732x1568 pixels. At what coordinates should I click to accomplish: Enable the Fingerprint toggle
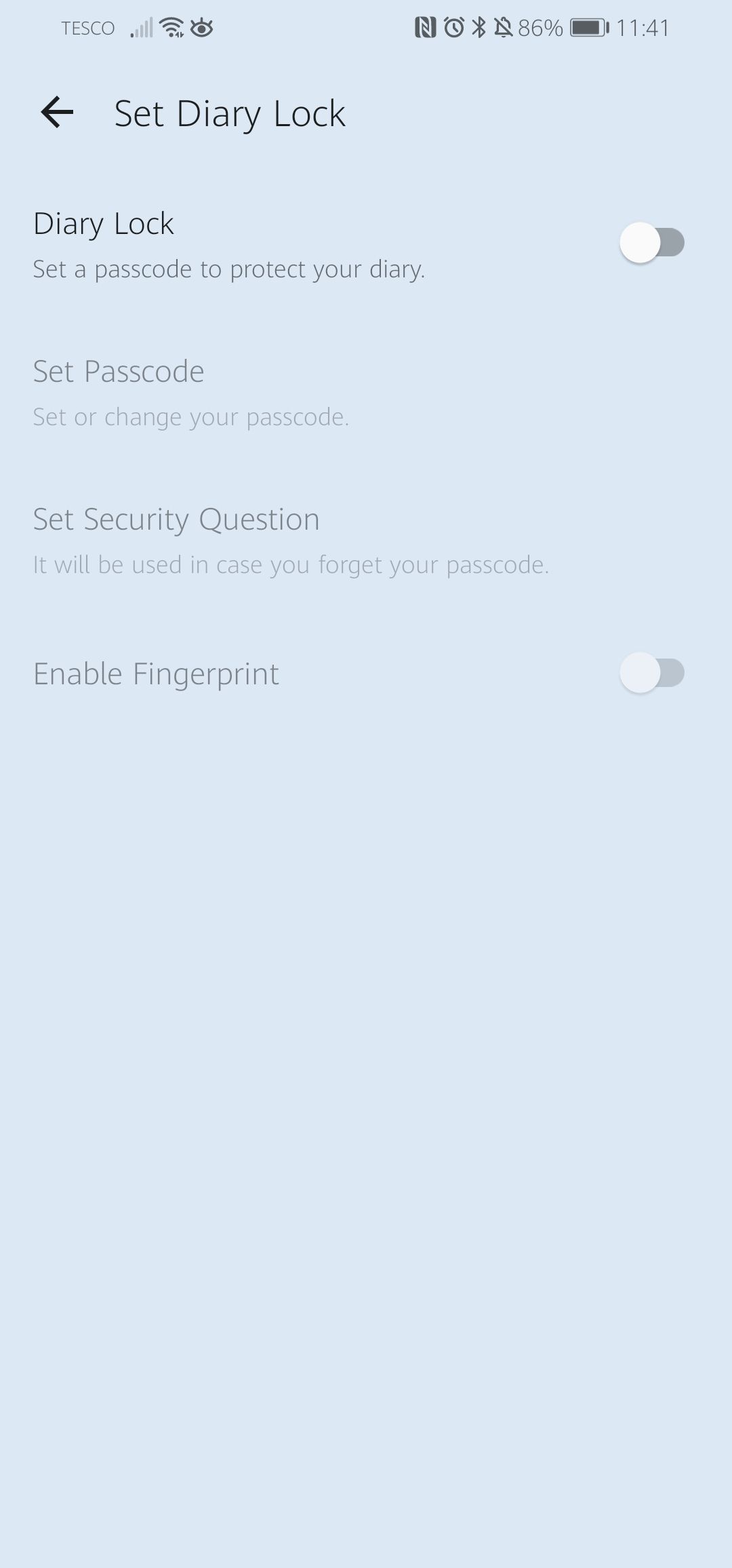(653, 673)
